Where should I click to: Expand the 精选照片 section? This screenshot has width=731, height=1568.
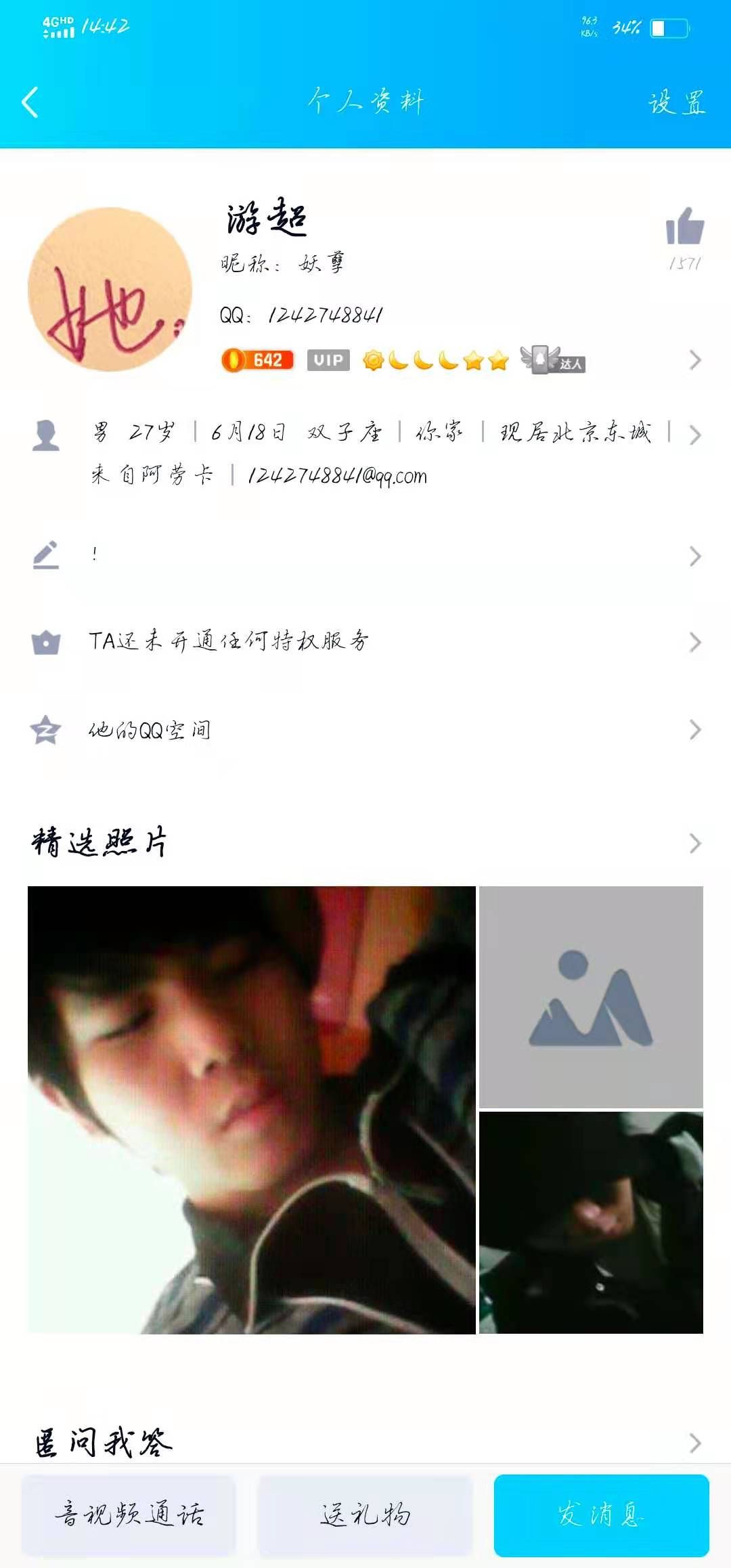694,843
